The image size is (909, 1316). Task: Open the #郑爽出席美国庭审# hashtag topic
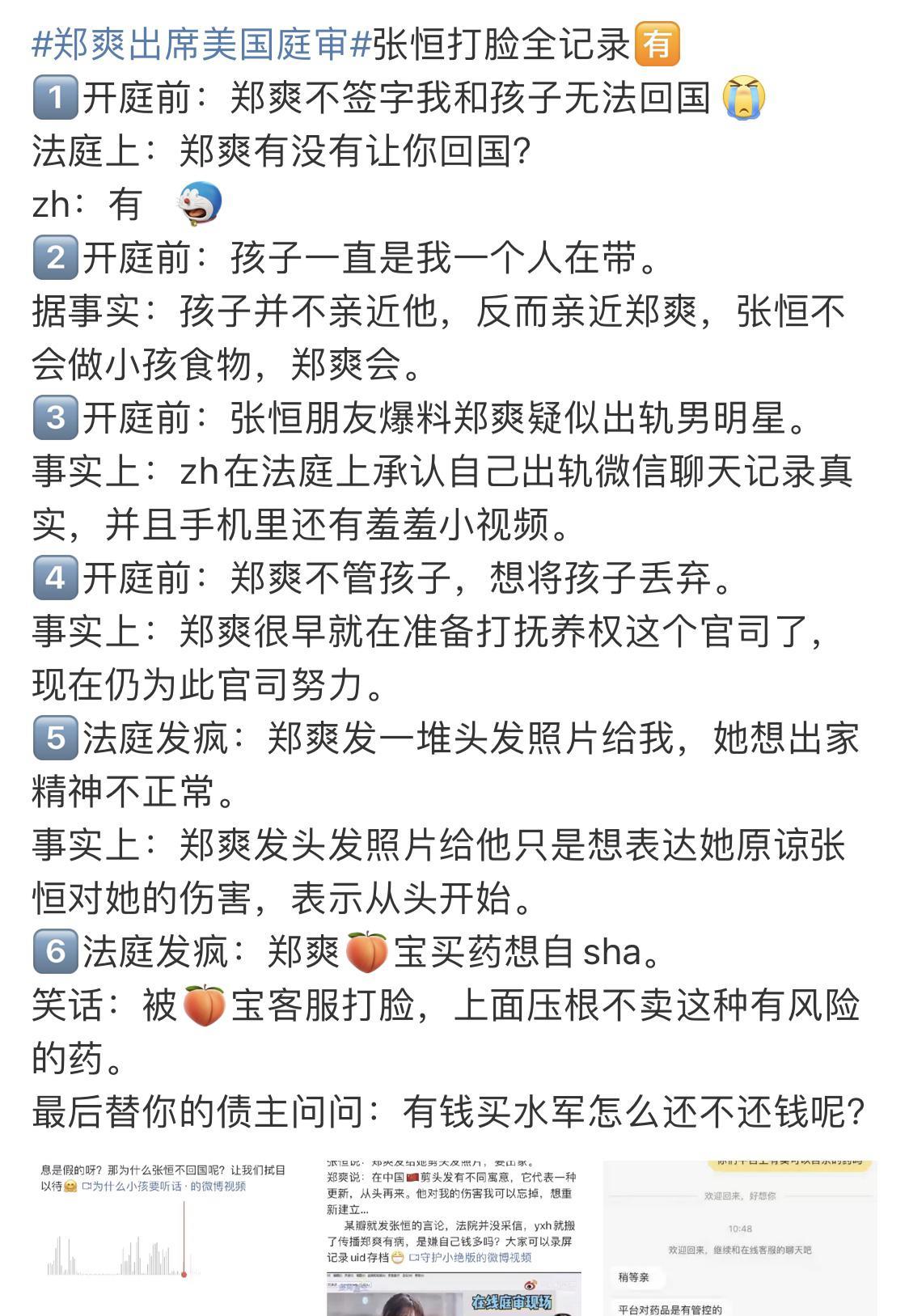tap(201, 43)
